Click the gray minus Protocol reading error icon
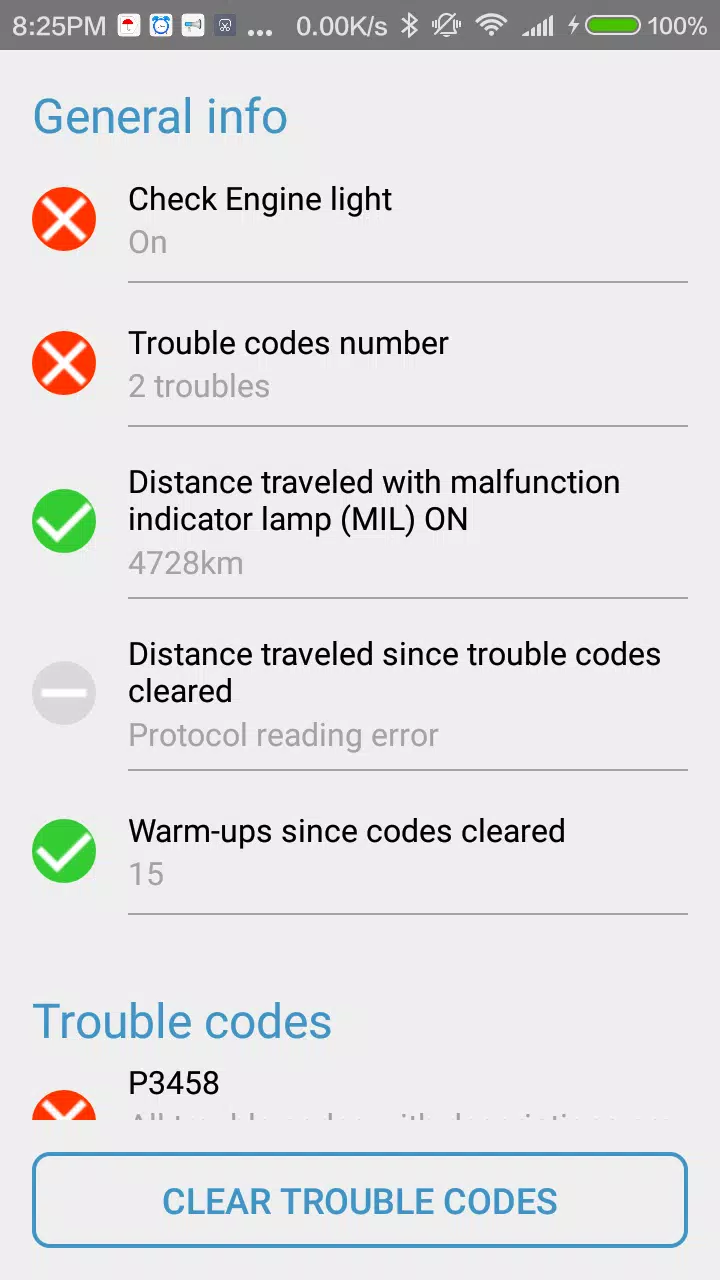 [64, 692]
